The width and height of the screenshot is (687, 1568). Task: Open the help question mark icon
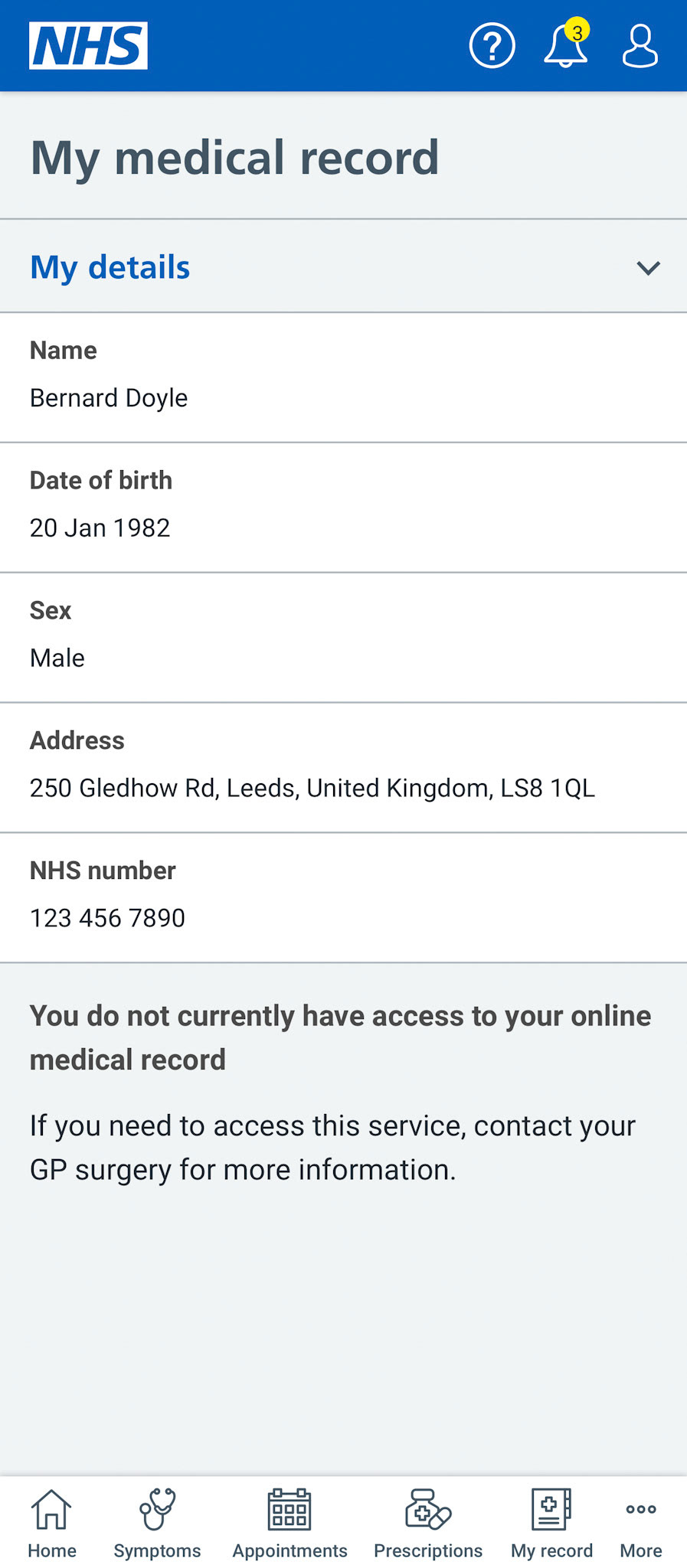492,46
